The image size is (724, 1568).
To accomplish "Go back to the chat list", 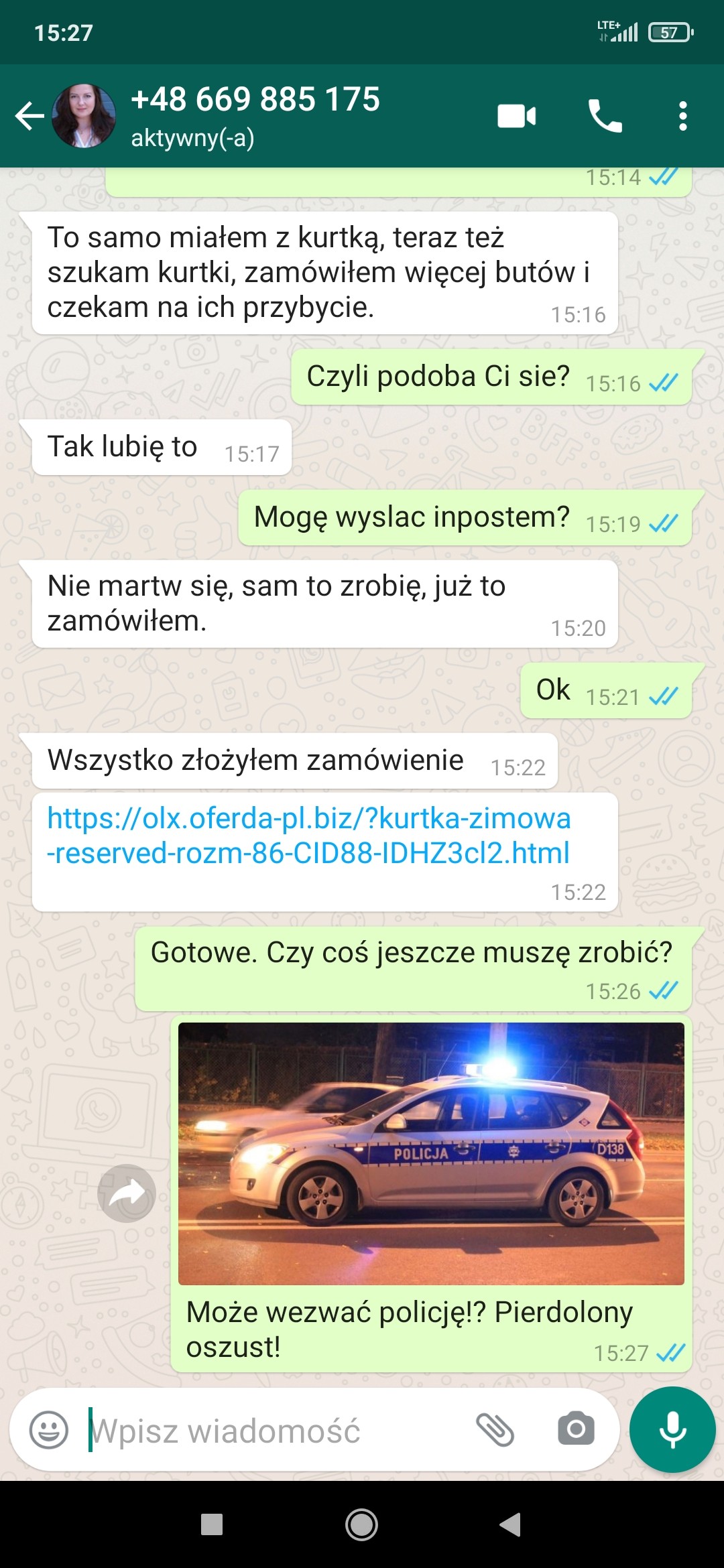I will (29, 117).
